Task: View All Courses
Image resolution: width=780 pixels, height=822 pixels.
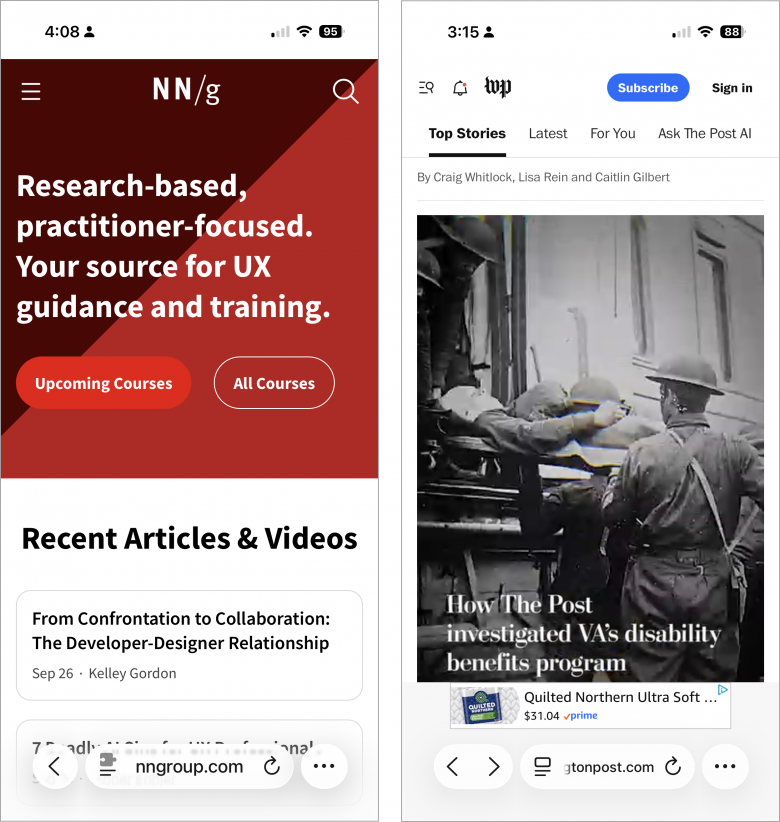Action: click(x=274, y=383)
